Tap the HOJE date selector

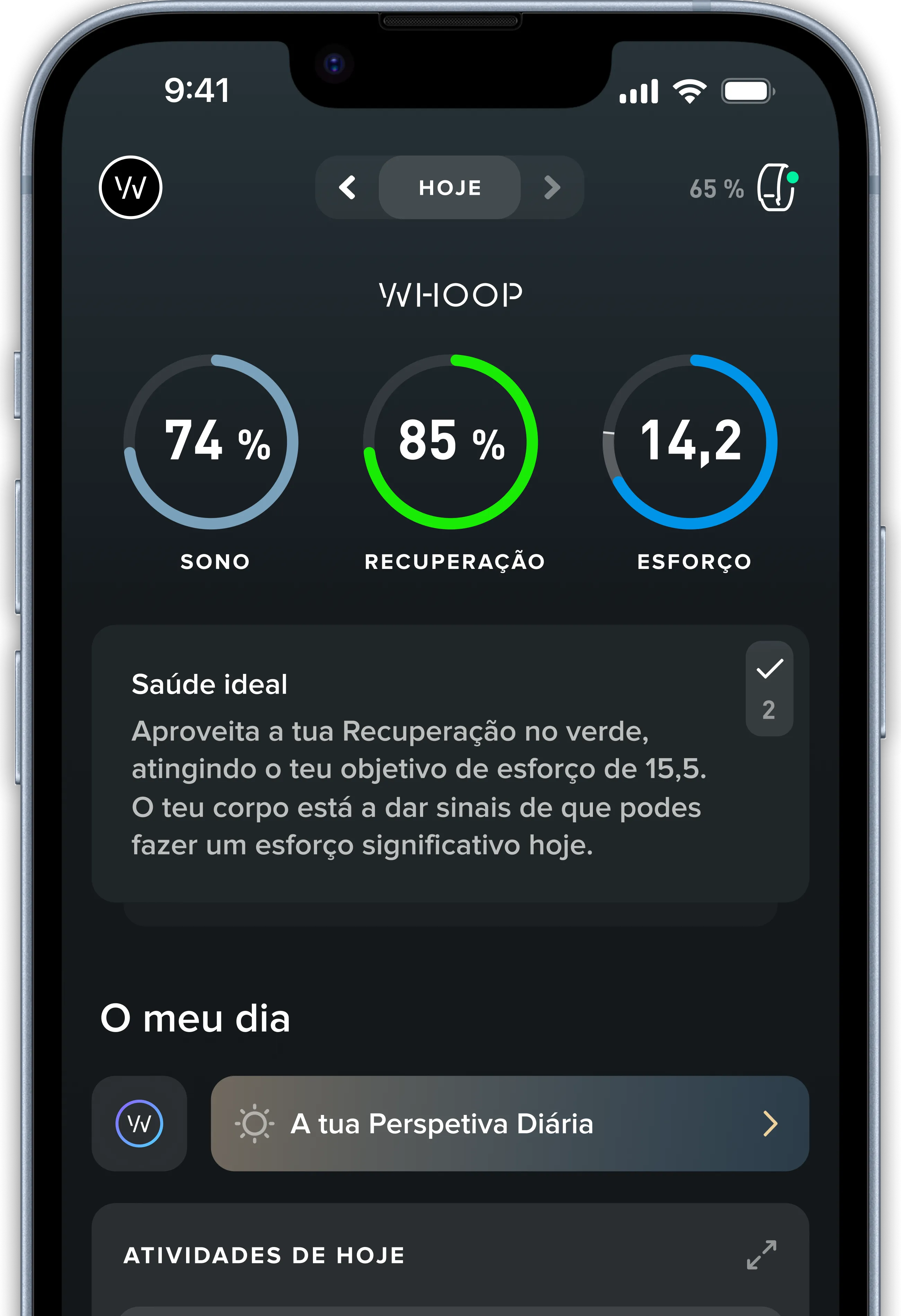[x=449, y=188]
